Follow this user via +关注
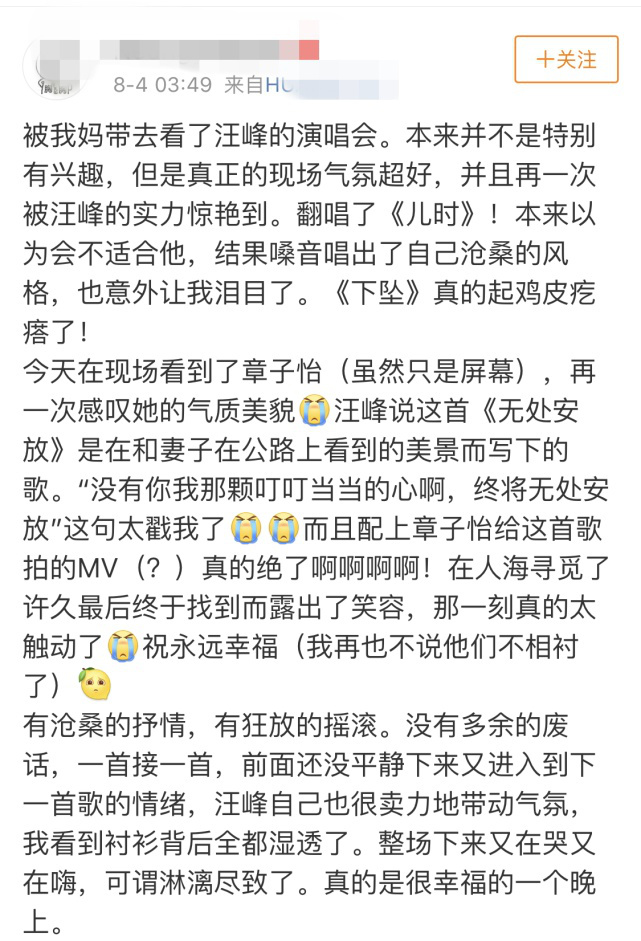The height and width of the screenshot is (941, 641). [x=566, y=60]
